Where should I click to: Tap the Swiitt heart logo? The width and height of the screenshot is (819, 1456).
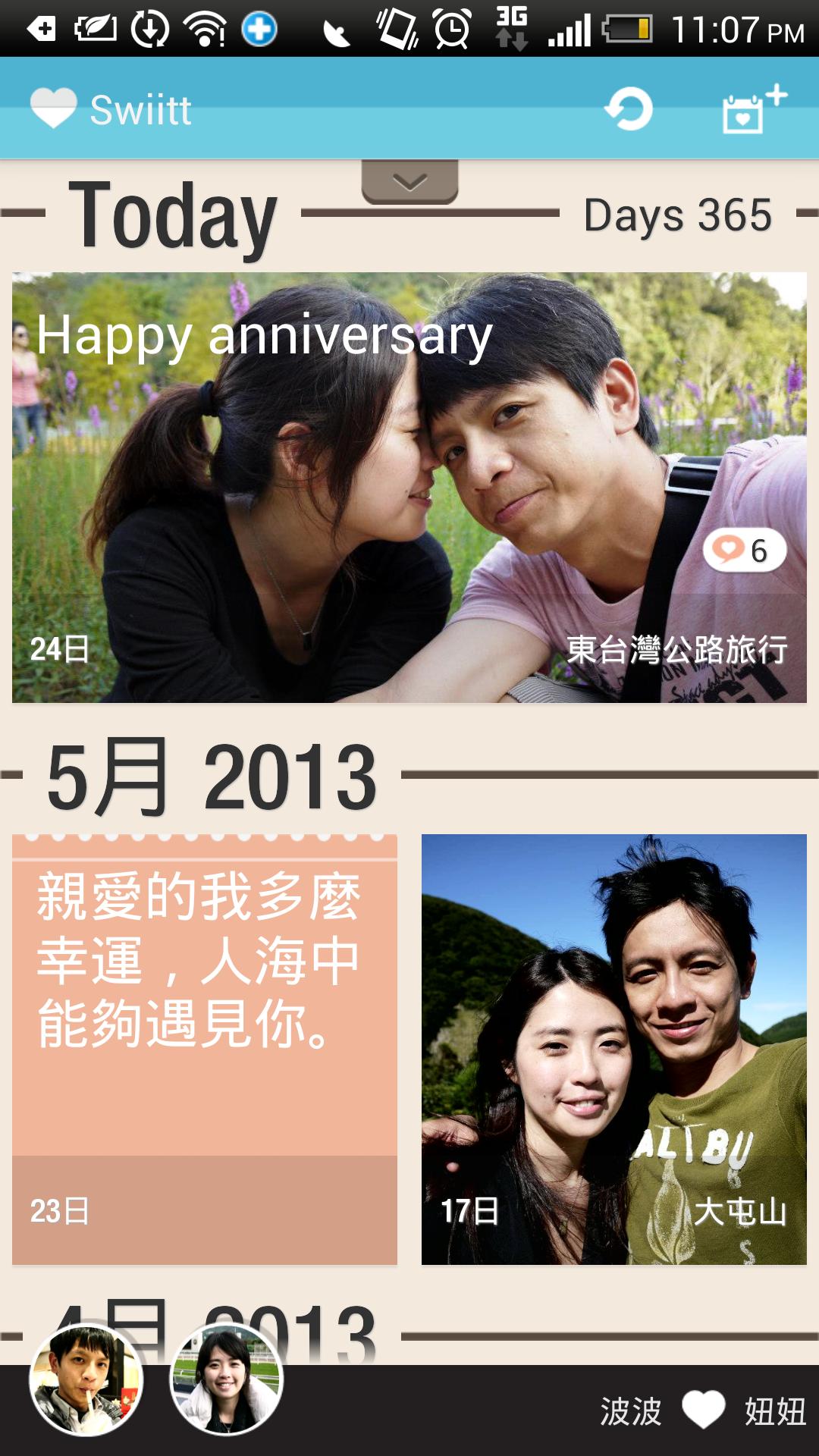(54, 108)
